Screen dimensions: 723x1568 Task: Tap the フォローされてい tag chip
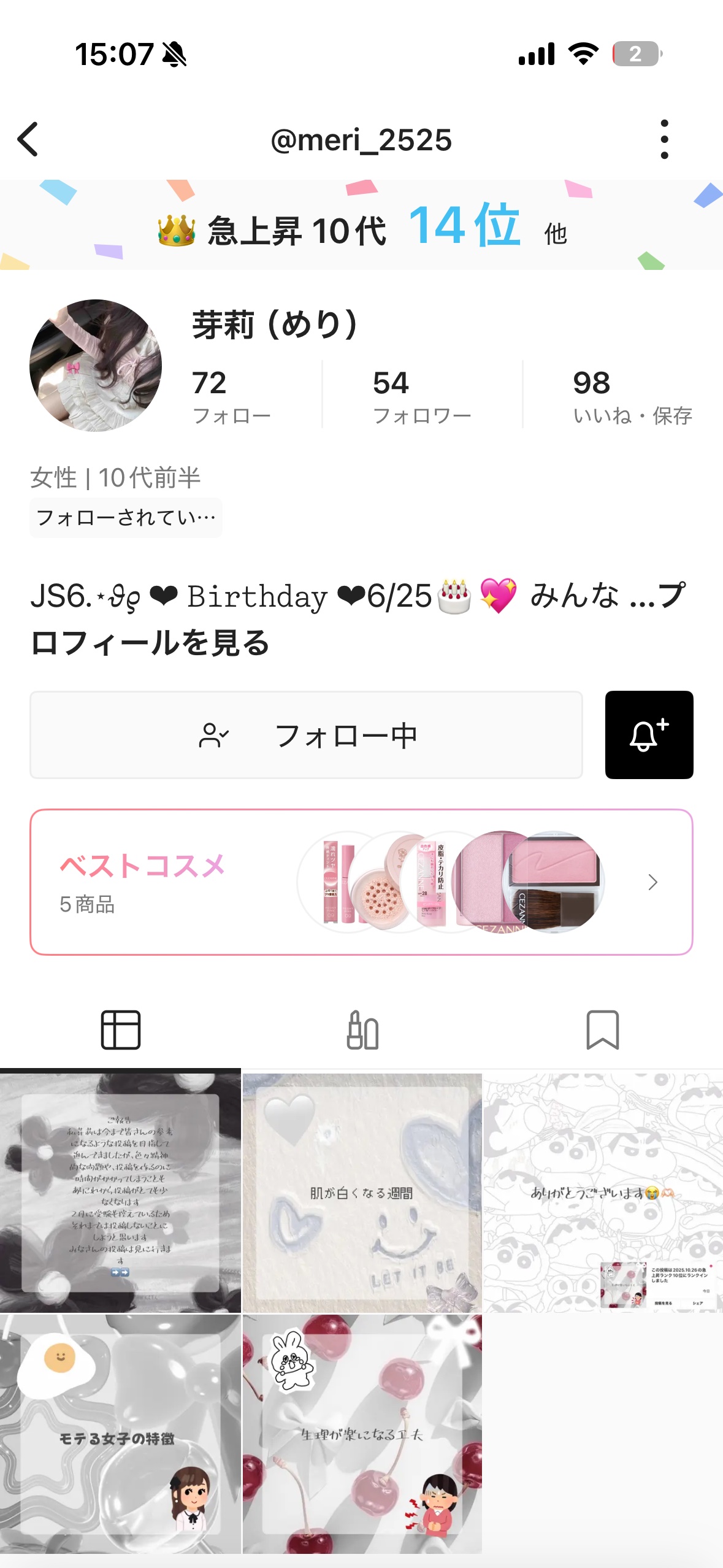pos(125,517)
